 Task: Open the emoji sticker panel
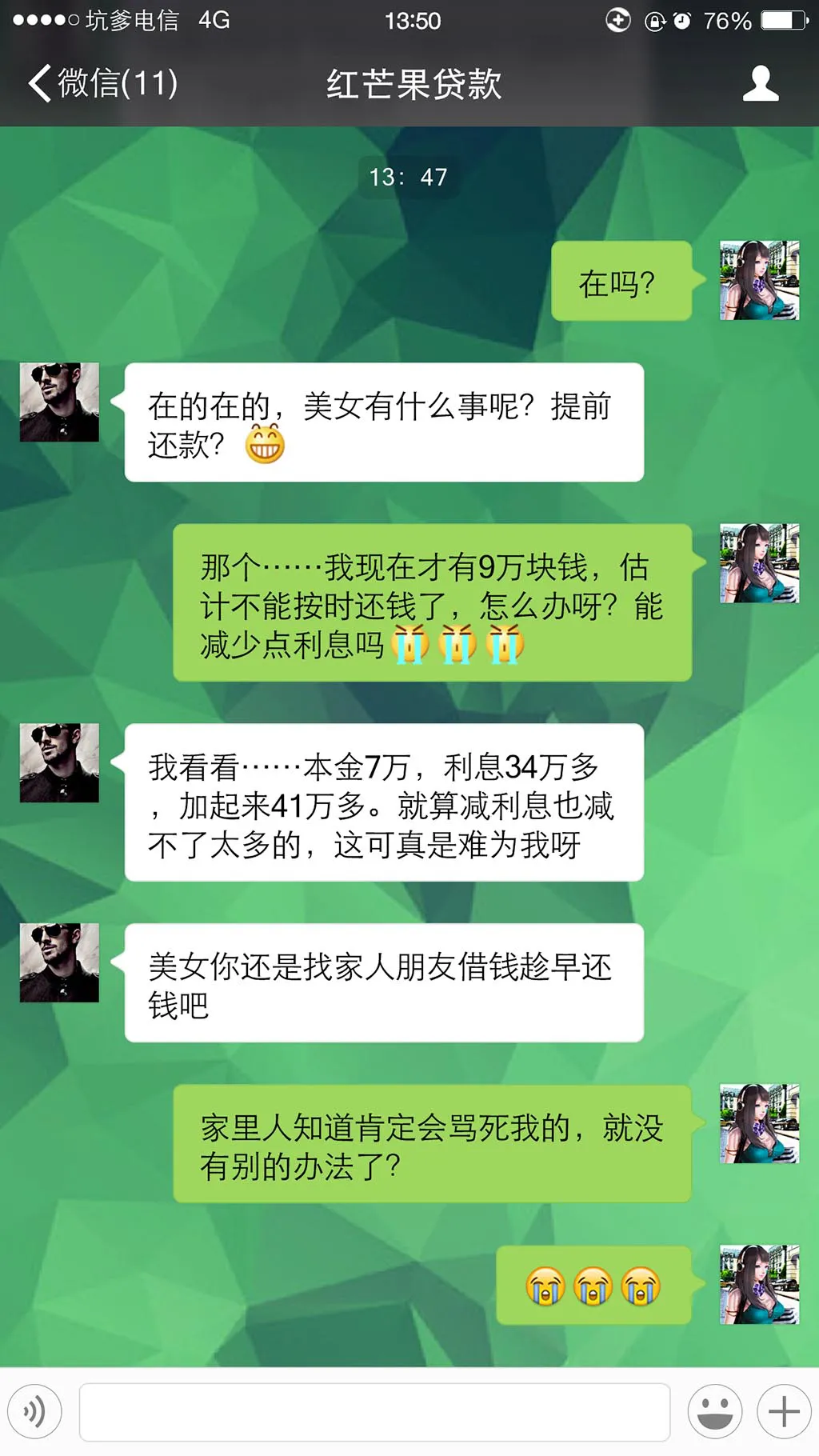(x=714, y=1411)
